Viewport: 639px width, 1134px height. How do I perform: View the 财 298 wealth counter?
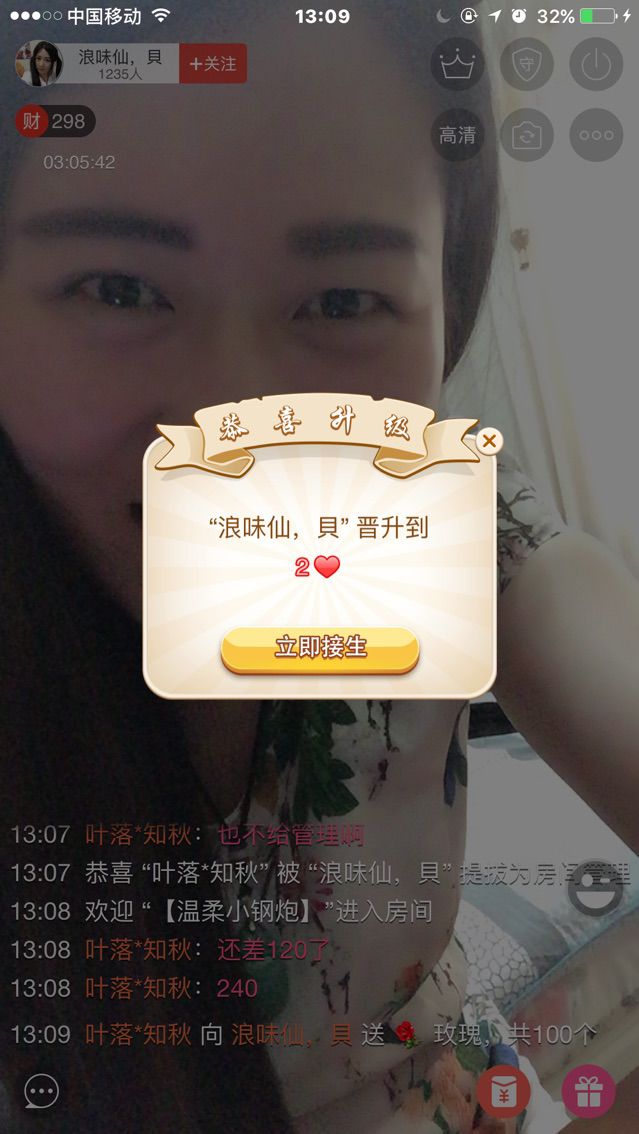[55, 122]
